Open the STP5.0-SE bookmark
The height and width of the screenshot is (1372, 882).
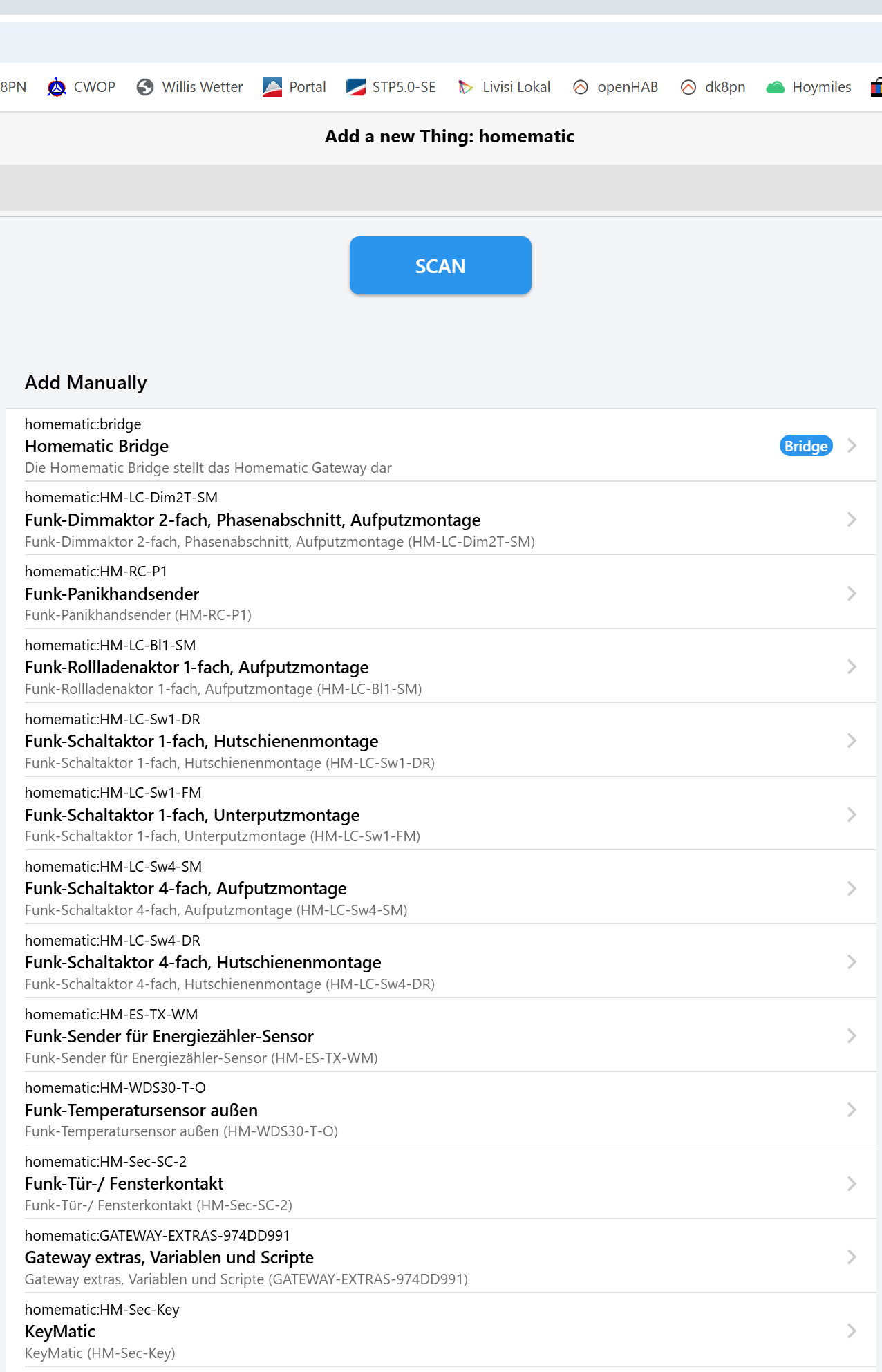[391, 87]
